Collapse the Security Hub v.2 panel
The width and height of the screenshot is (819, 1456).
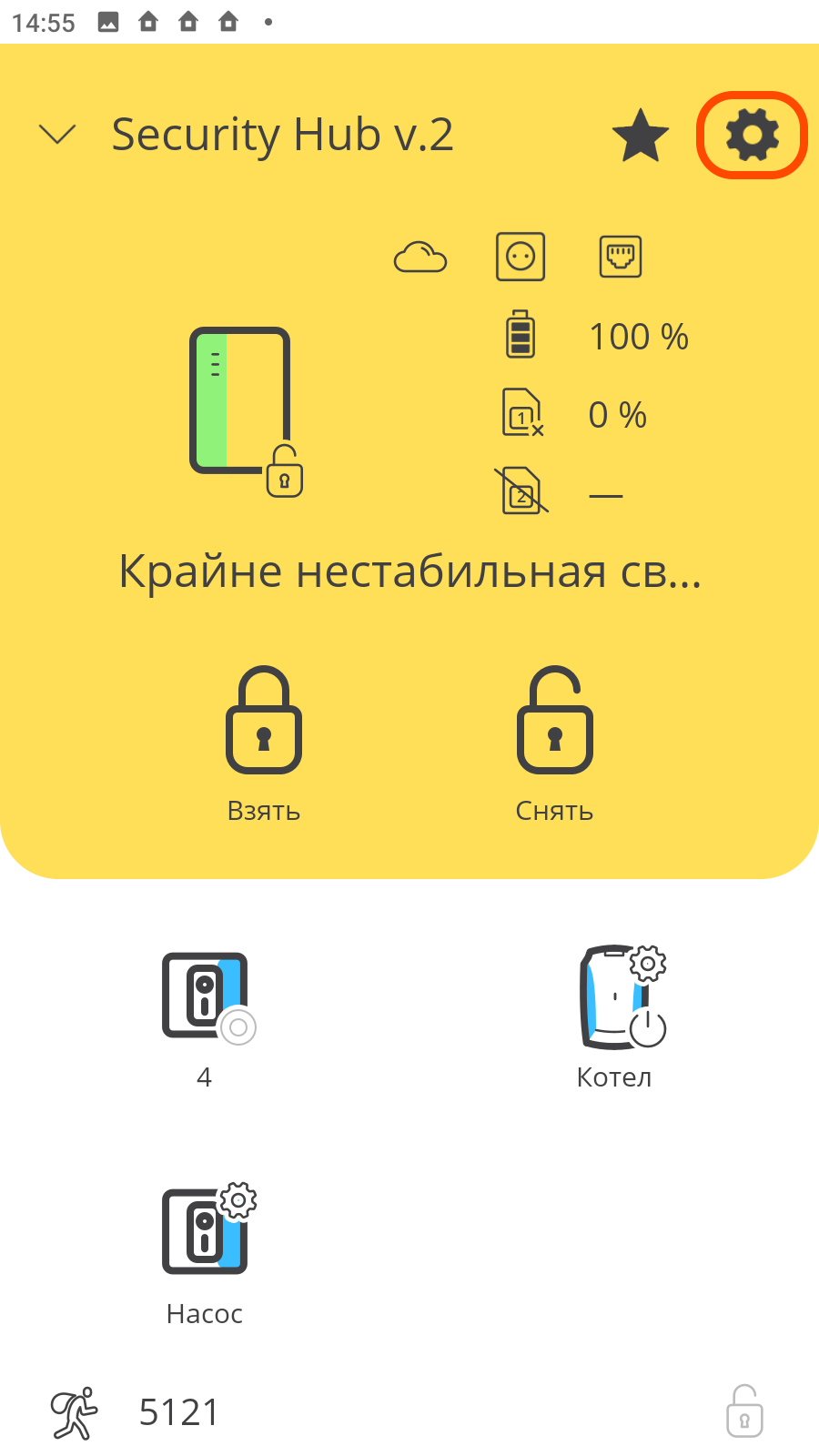click(58, 135)
